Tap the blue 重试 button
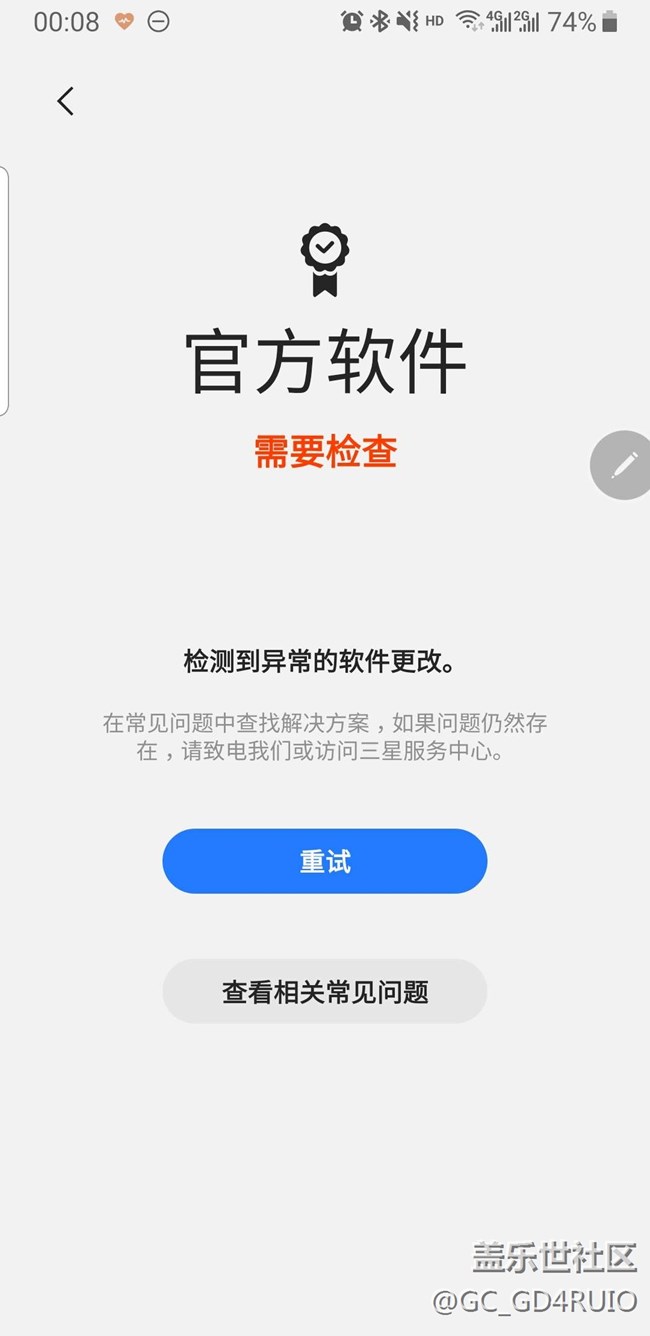This screenshot has height=1336, width=650. coord(325,861)
